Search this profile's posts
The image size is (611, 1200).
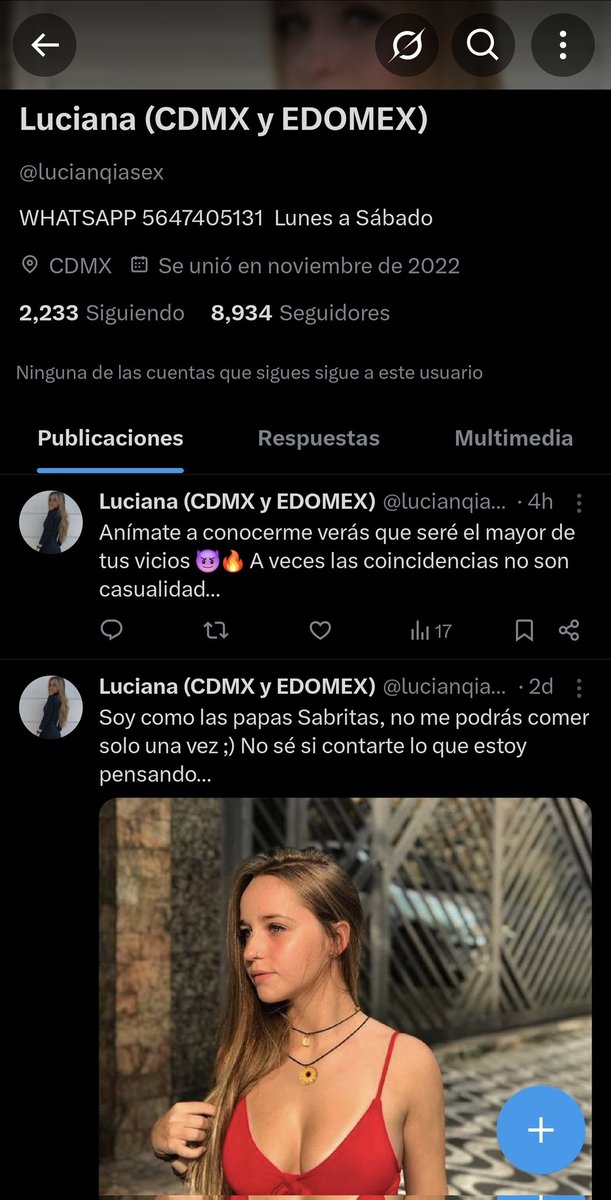[x=483, y=45]
